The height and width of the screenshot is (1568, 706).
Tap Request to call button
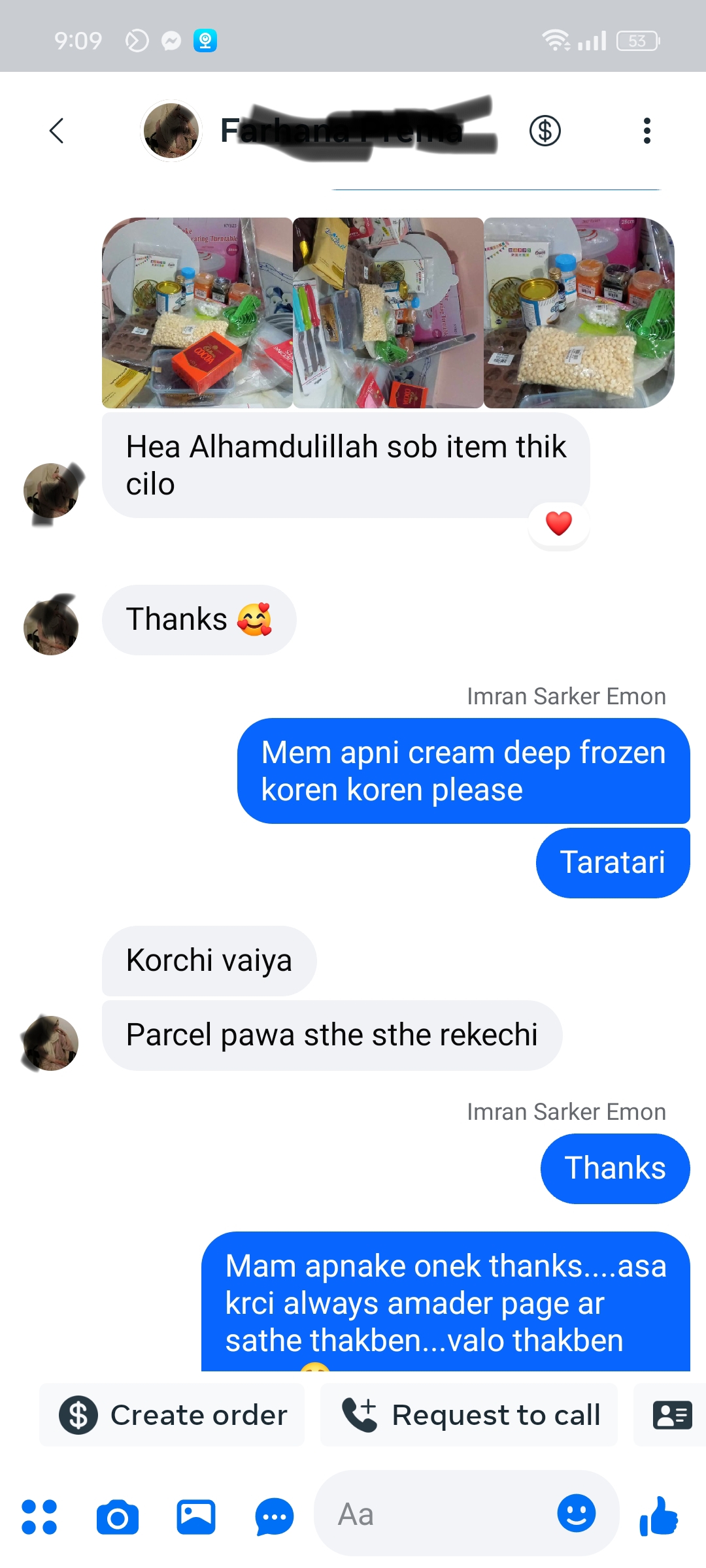click(469, 1415)
